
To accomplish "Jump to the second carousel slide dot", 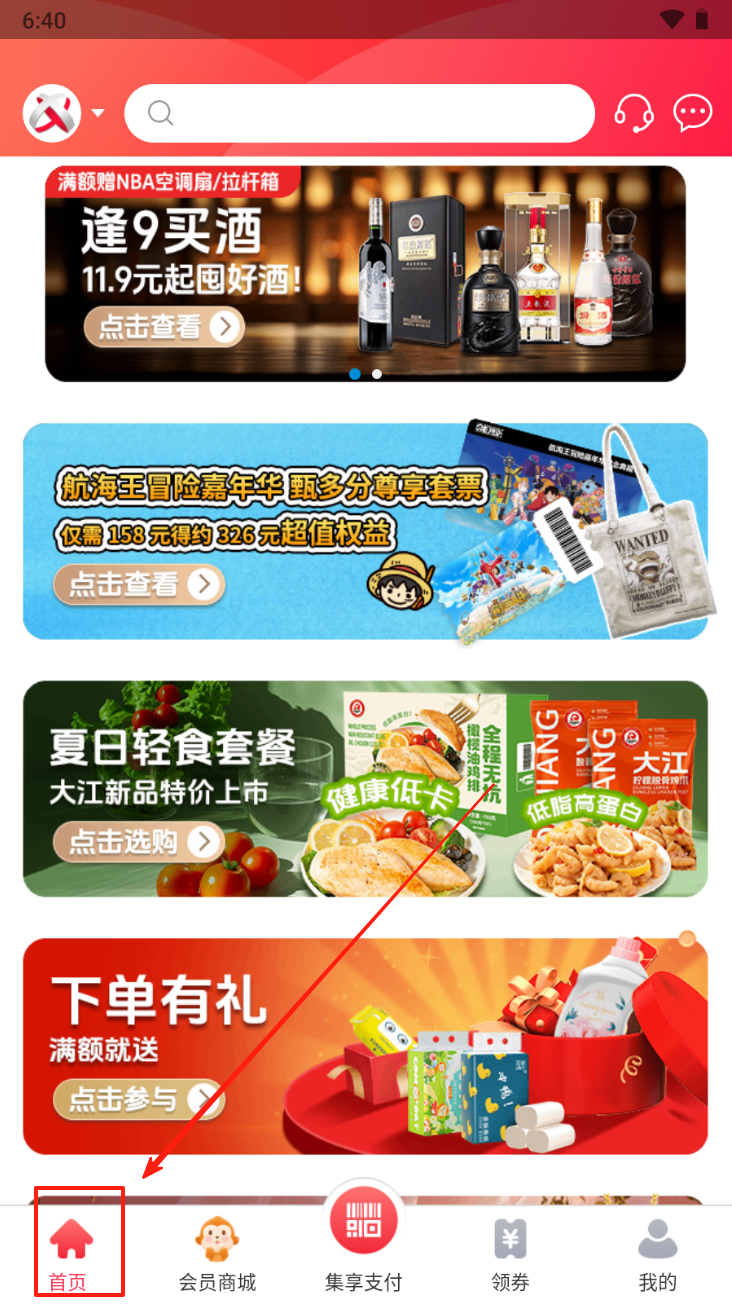I will coord(377,374).
